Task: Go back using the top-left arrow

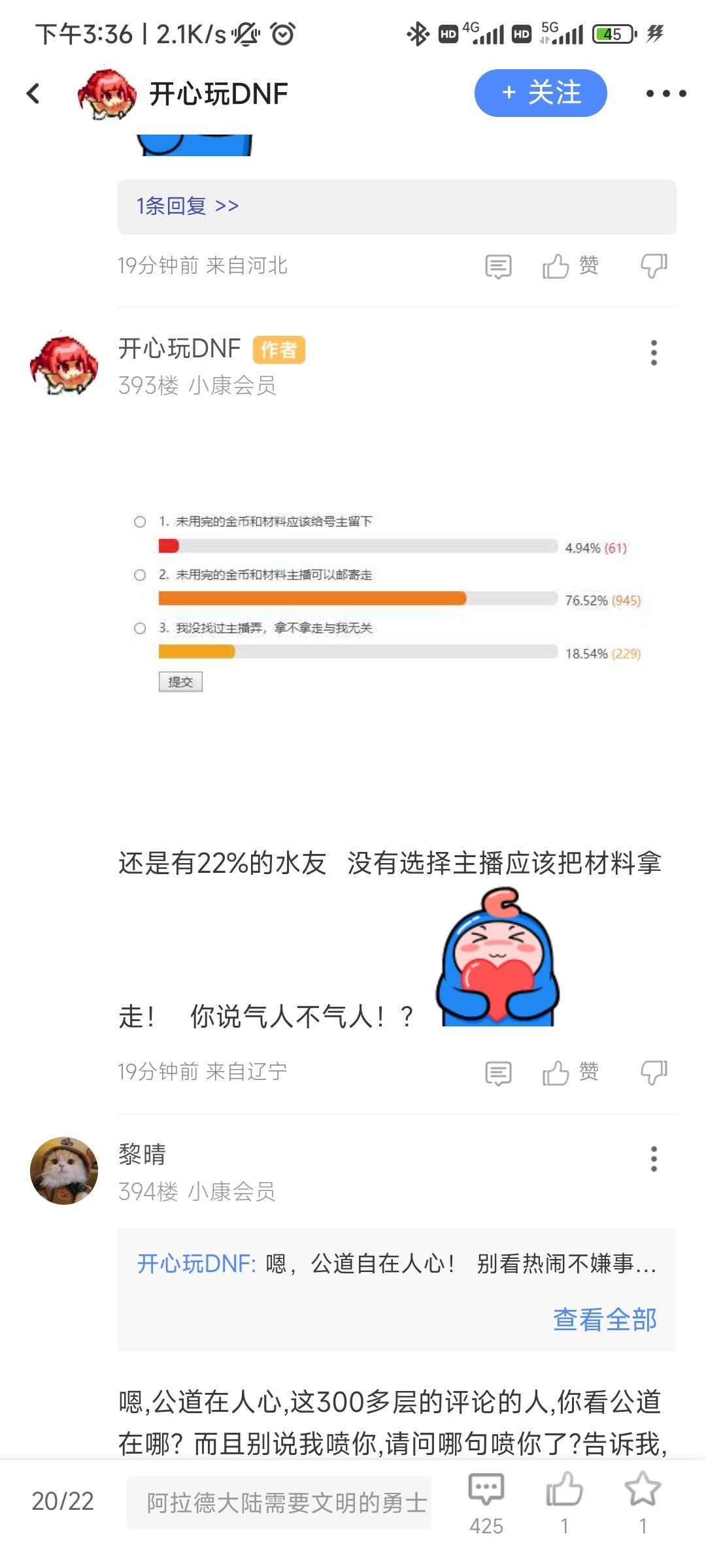Action: point(33,93)
